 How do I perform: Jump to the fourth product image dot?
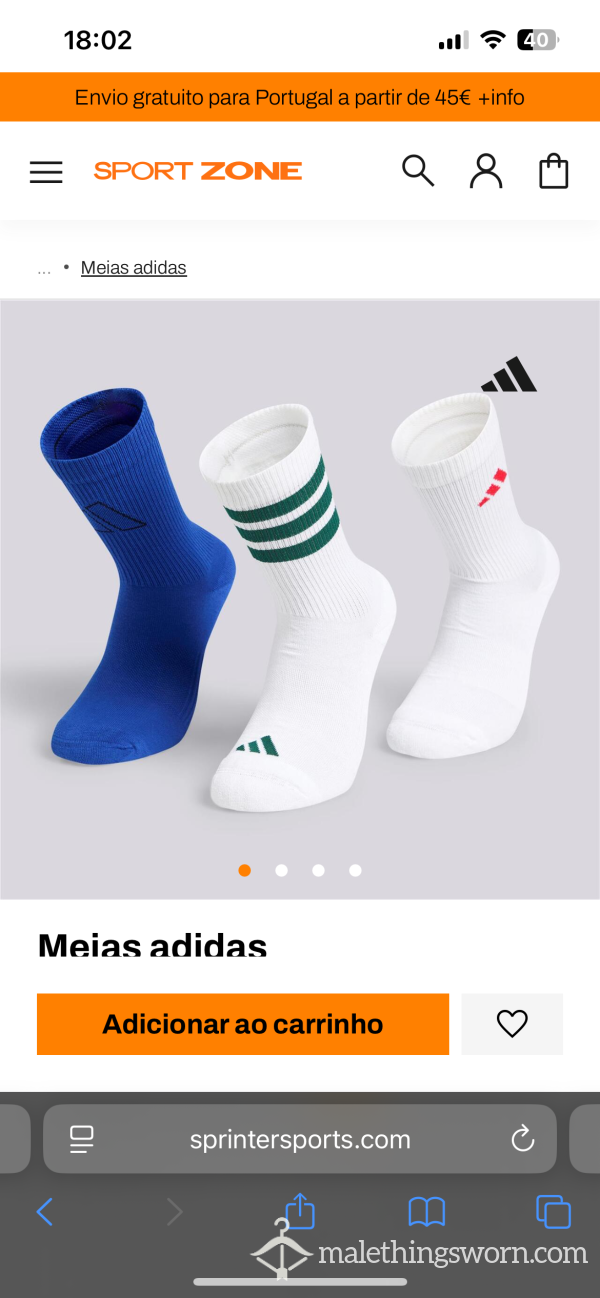click(355, 870)
